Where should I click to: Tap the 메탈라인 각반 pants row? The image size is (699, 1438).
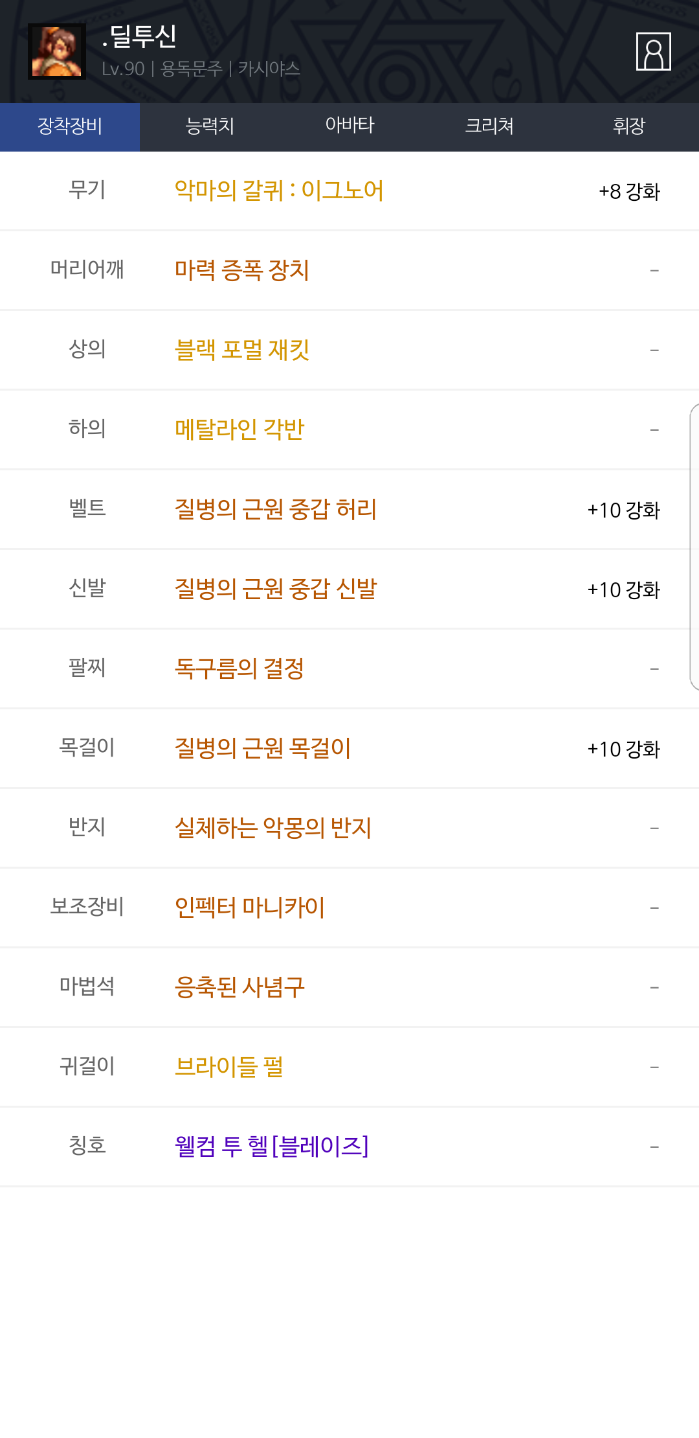tap(239, 429)
